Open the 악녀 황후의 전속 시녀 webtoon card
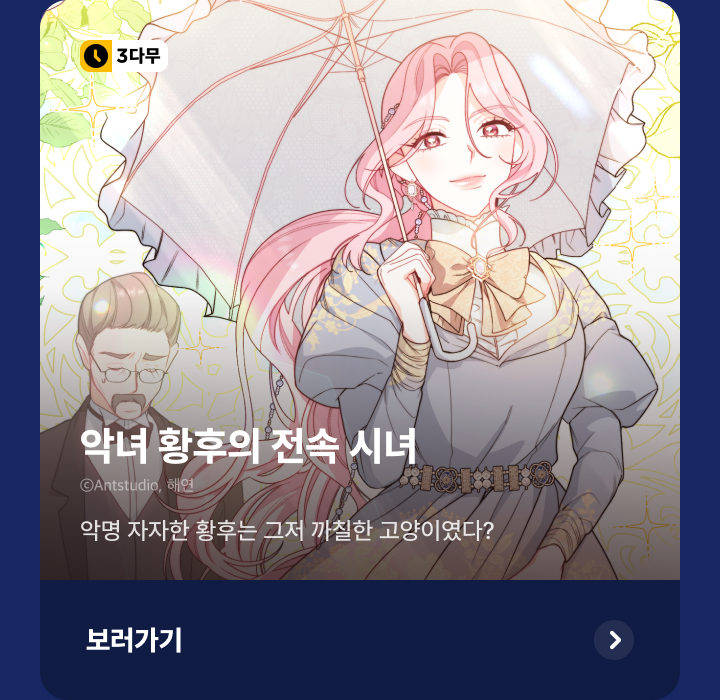The height and width of the screenshot is (700, 720). tap(360, 300)
